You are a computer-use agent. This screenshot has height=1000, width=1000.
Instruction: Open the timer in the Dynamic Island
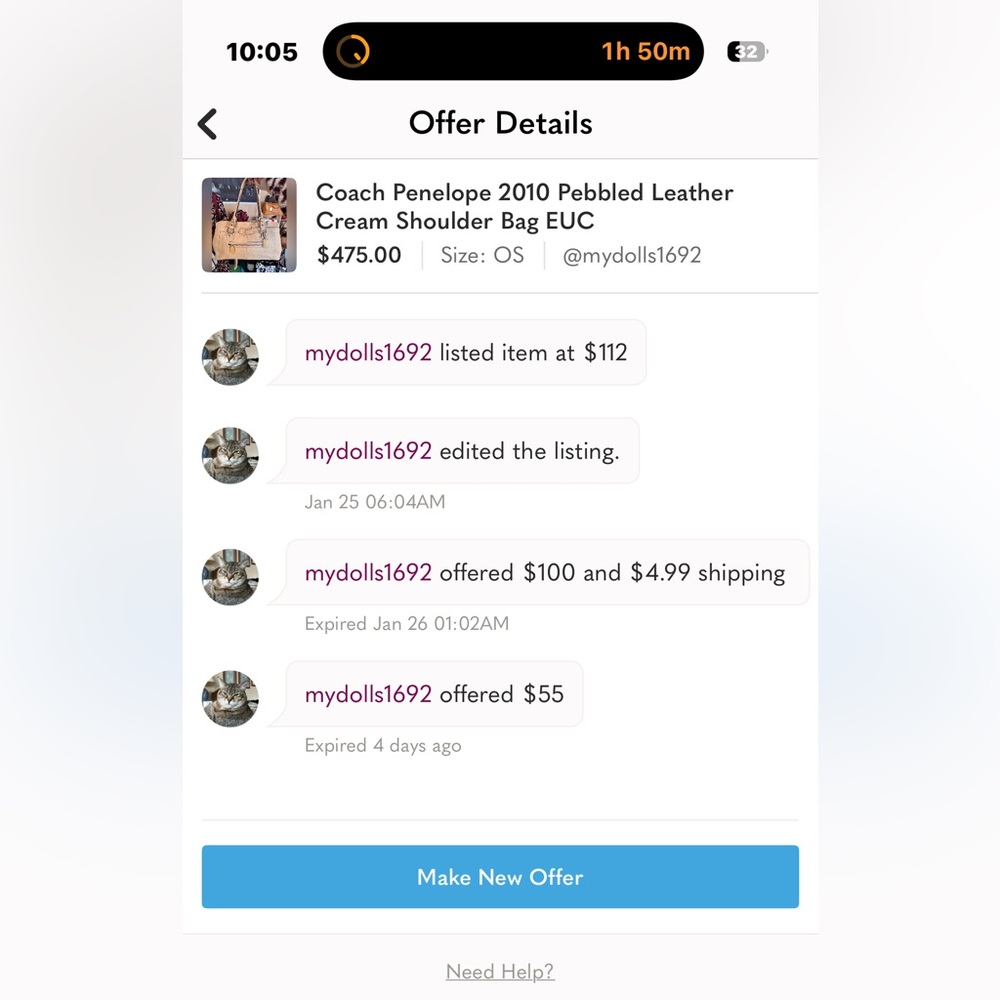point(513,51)
